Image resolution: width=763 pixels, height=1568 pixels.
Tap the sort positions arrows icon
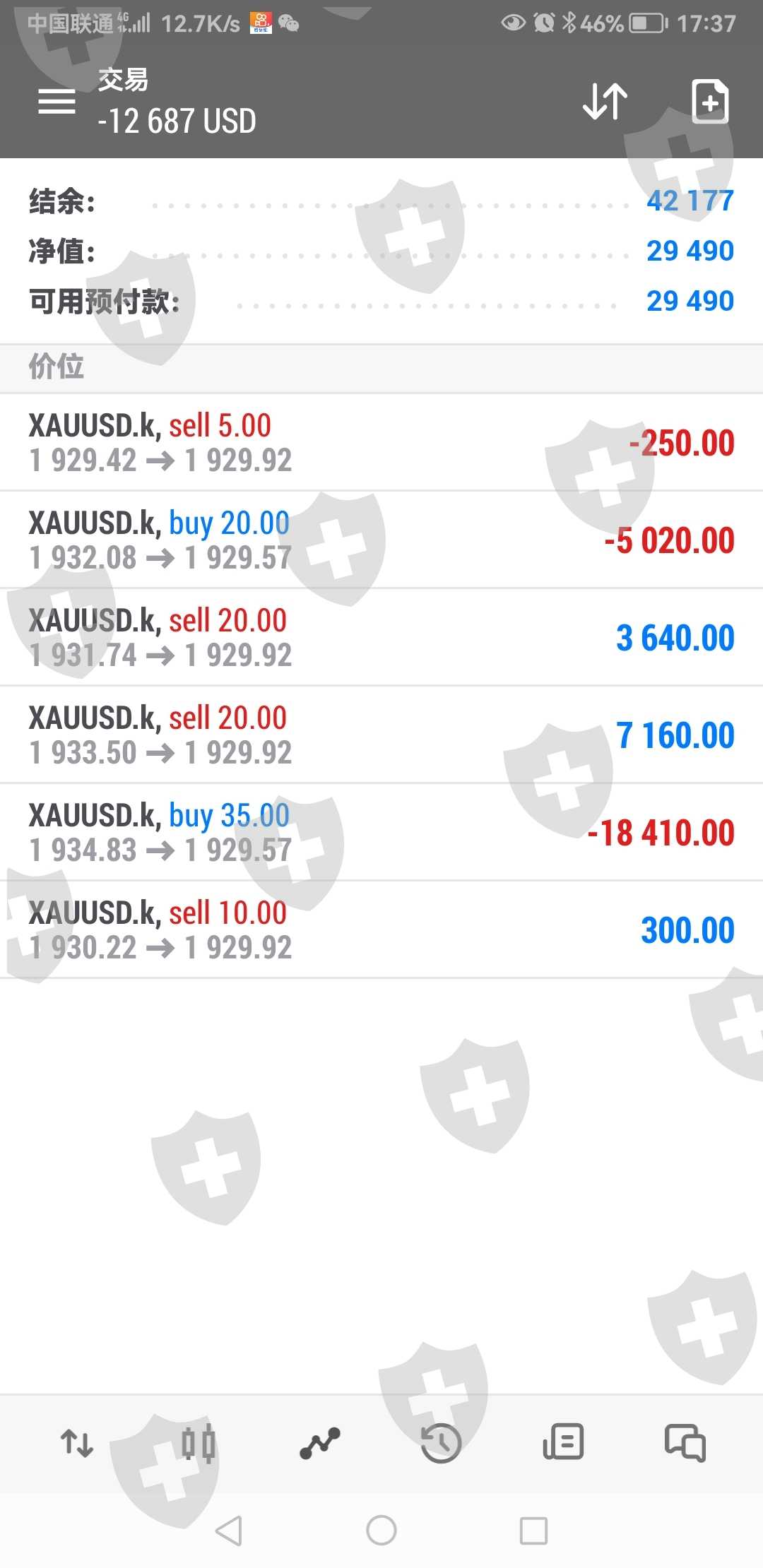(605, 102)
